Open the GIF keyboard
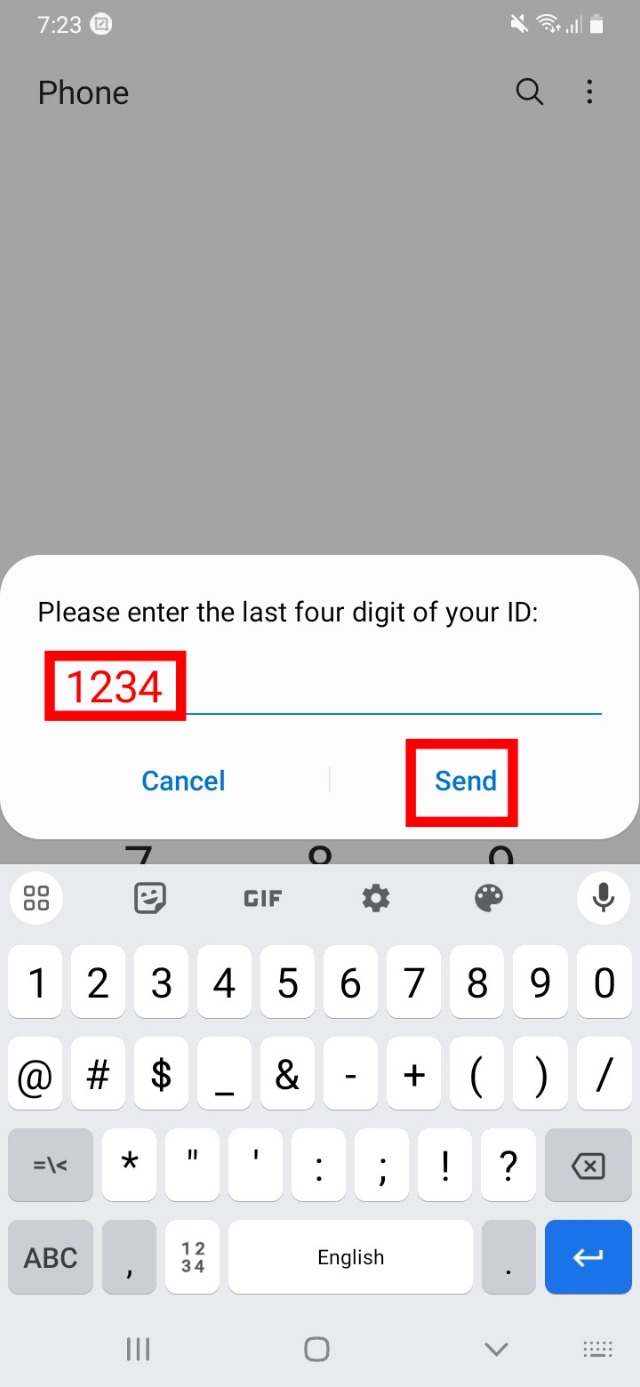 pos(262,898)
